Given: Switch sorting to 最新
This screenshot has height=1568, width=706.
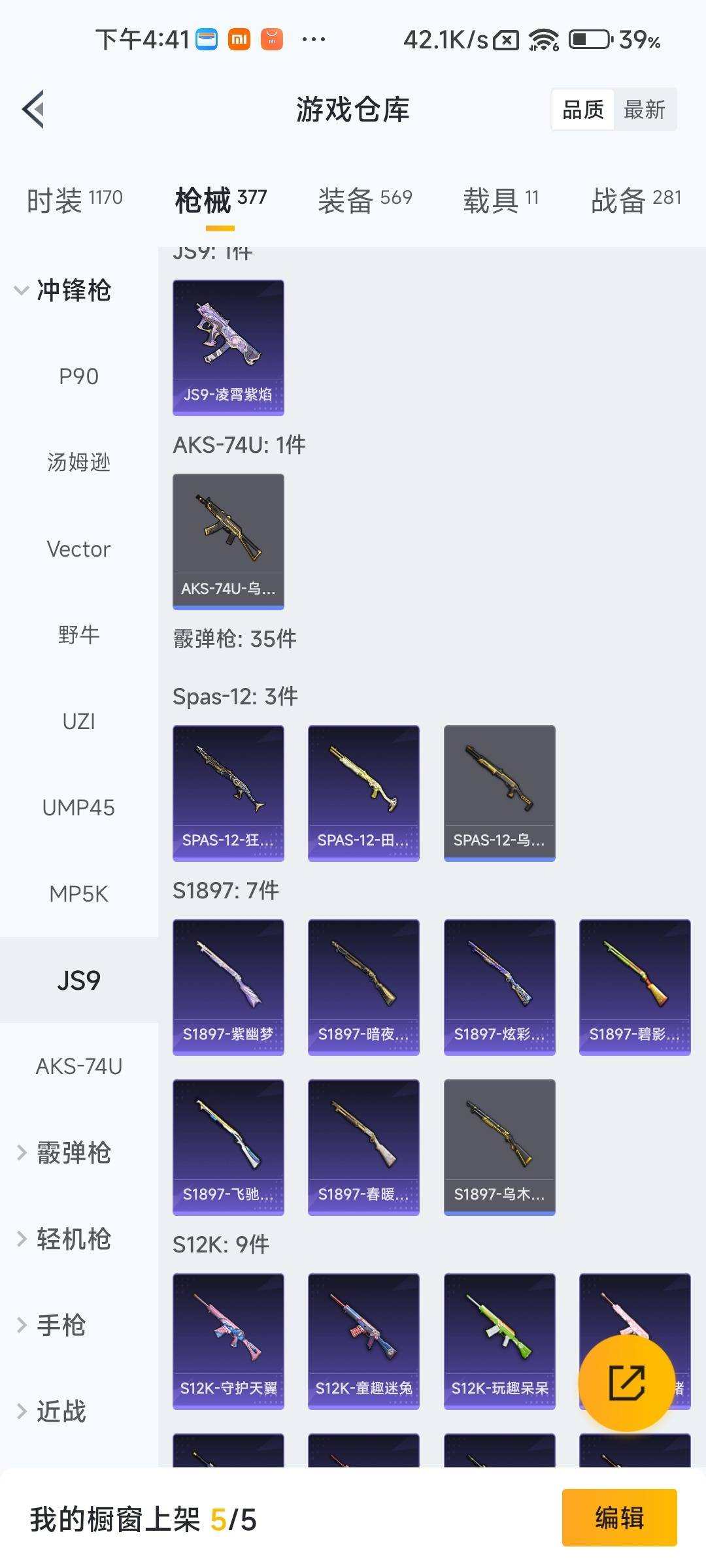Looking at the screenshot, I should coord(645,108).
